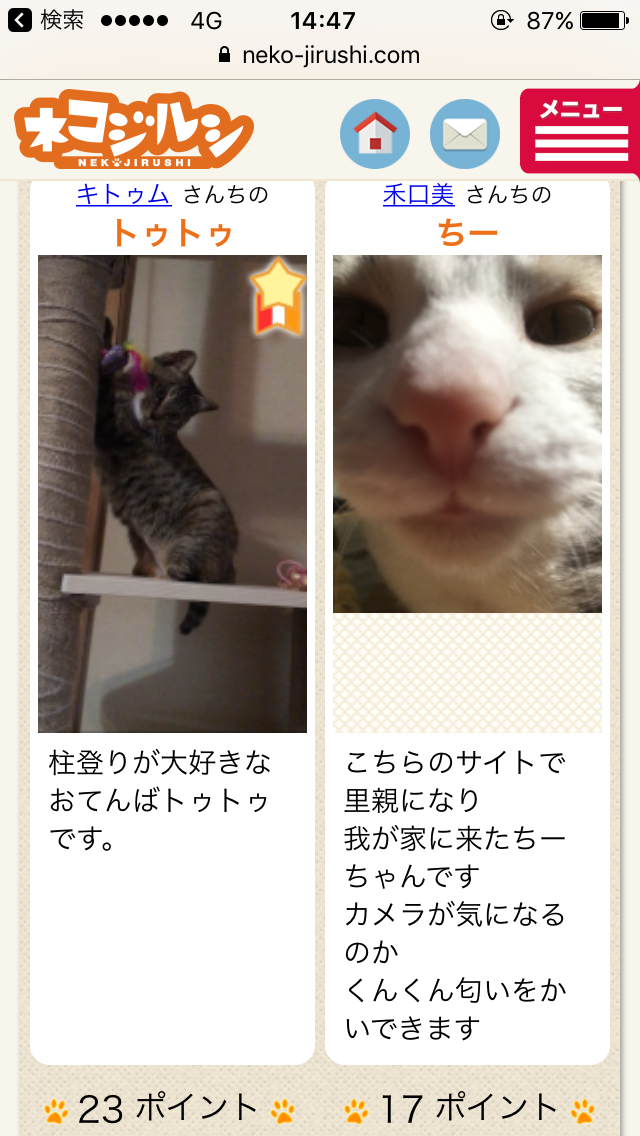Viewport: 640px width, 1136px height.
Task: View トゥトゥ's cat photo
Action: [x=172, y=494]
